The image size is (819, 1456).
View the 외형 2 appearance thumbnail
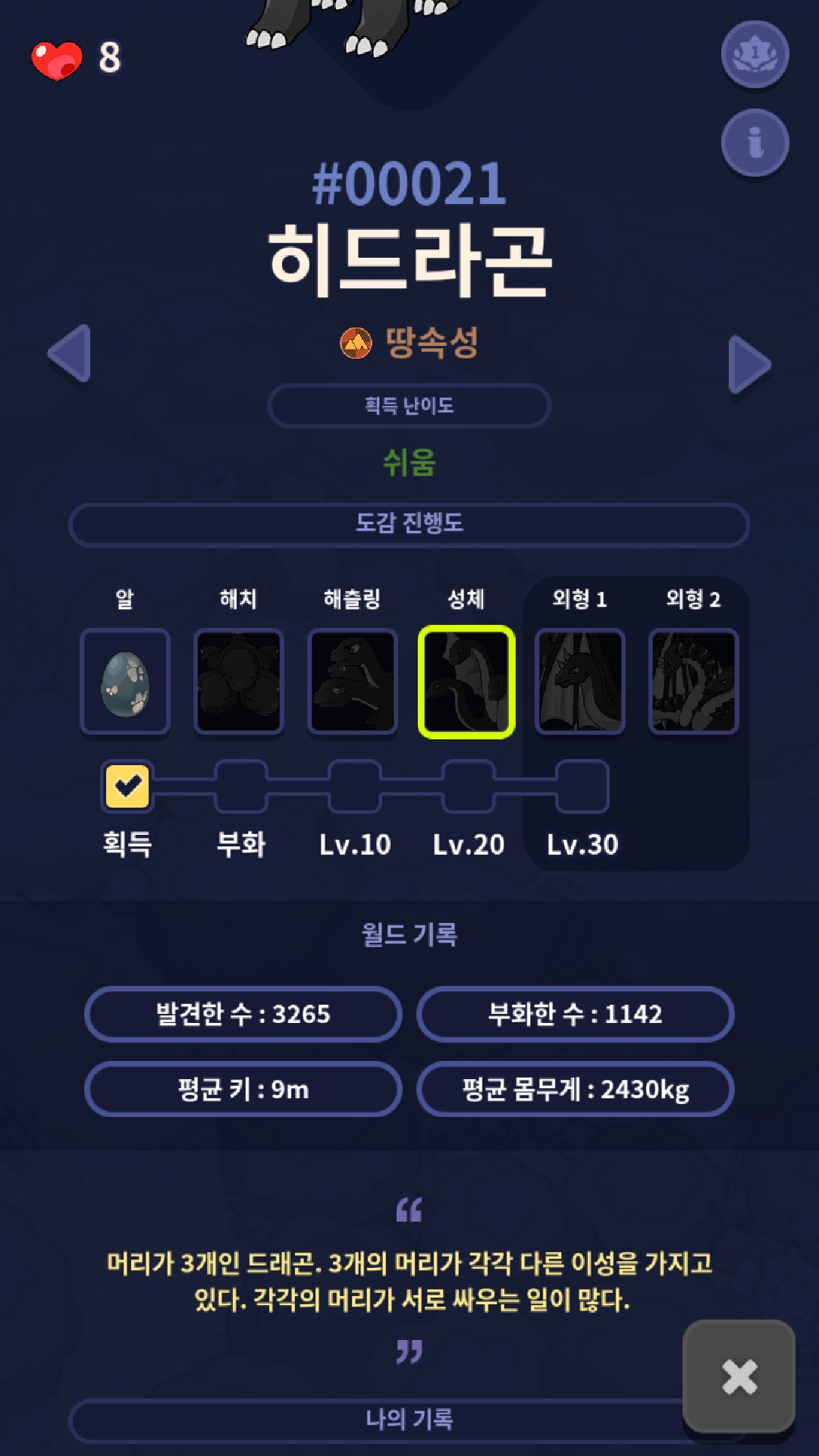pyautogui.click(x=694, y=682)
